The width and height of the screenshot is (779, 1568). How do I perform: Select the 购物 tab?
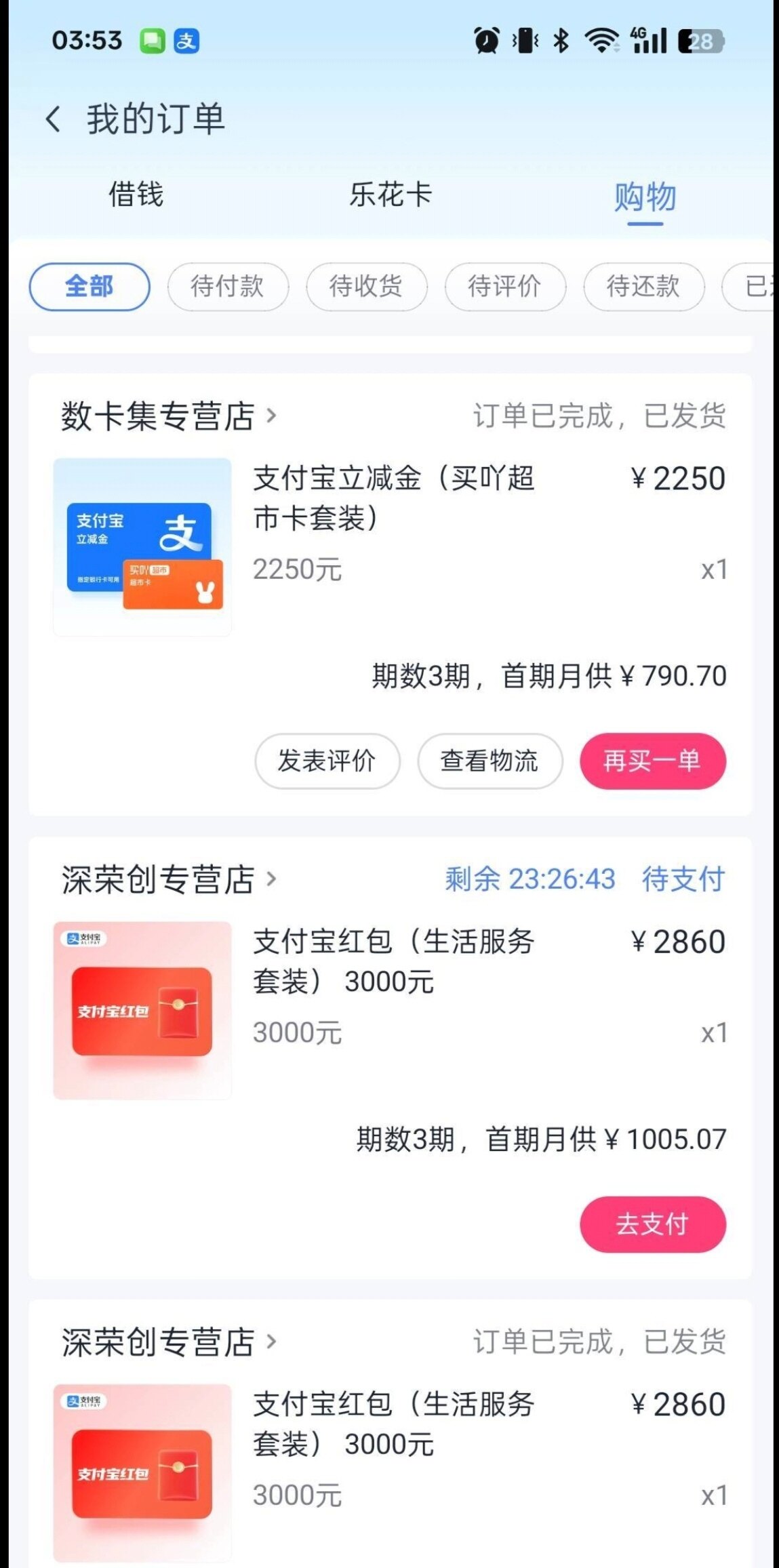click(x=645, y=197)
